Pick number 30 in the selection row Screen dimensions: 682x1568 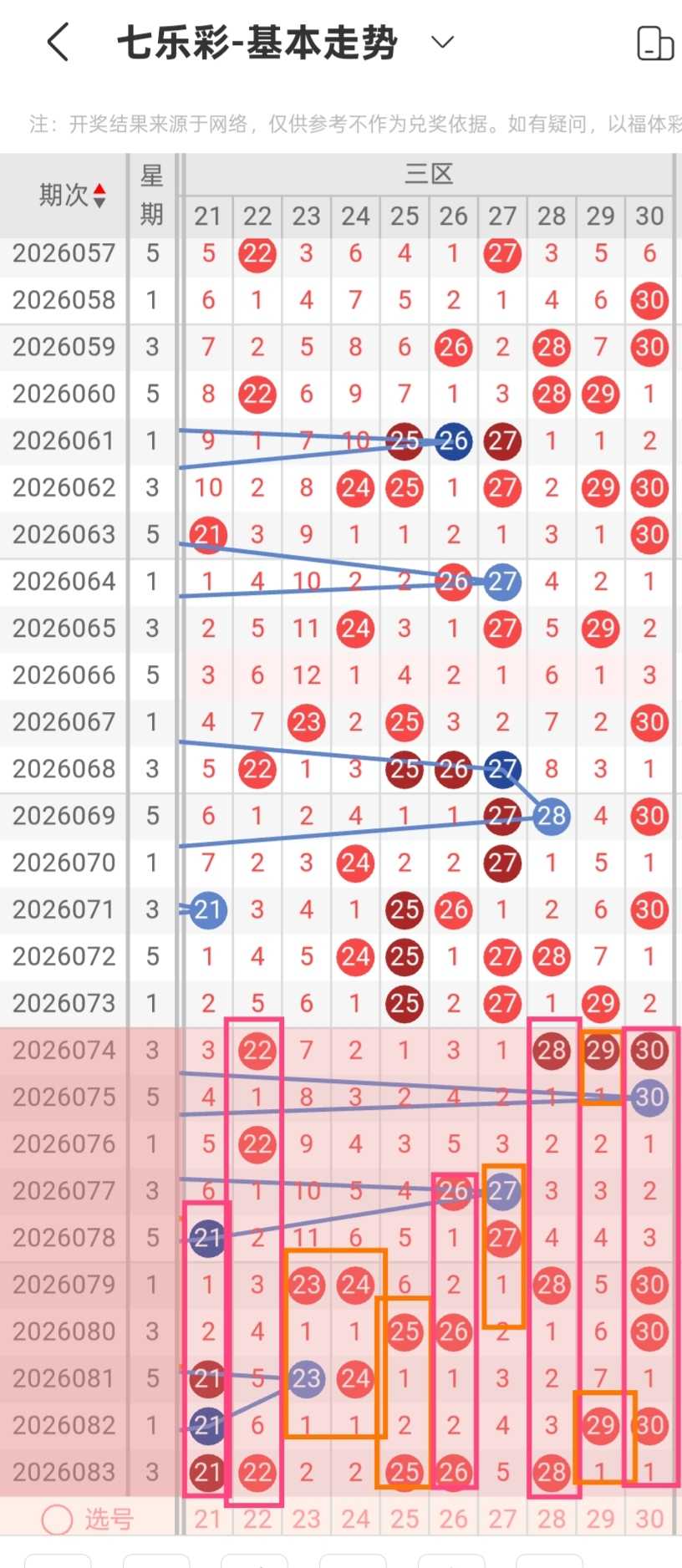point(649,1519)
